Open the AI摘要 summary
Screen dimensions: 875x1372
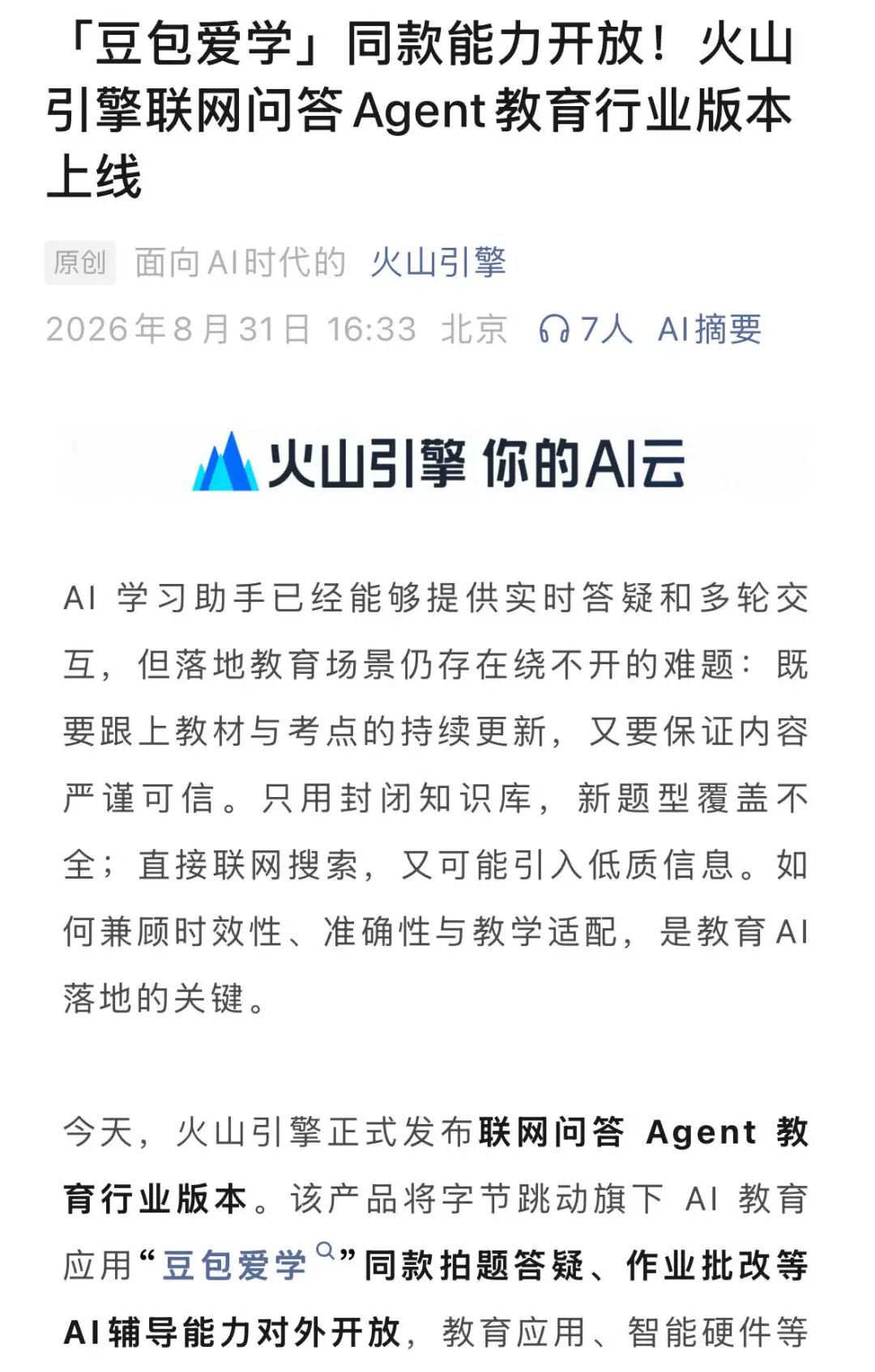[710, 329]
